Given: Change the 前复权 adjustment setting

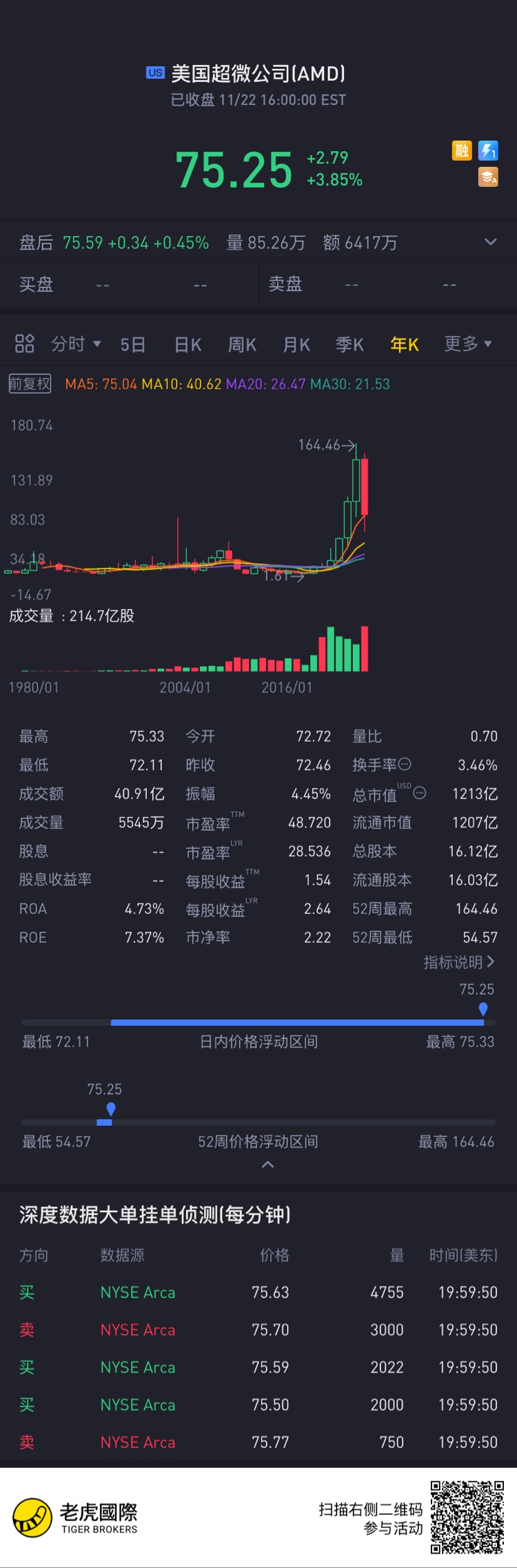Looking at the screenshot, I should tap(30, 383).
